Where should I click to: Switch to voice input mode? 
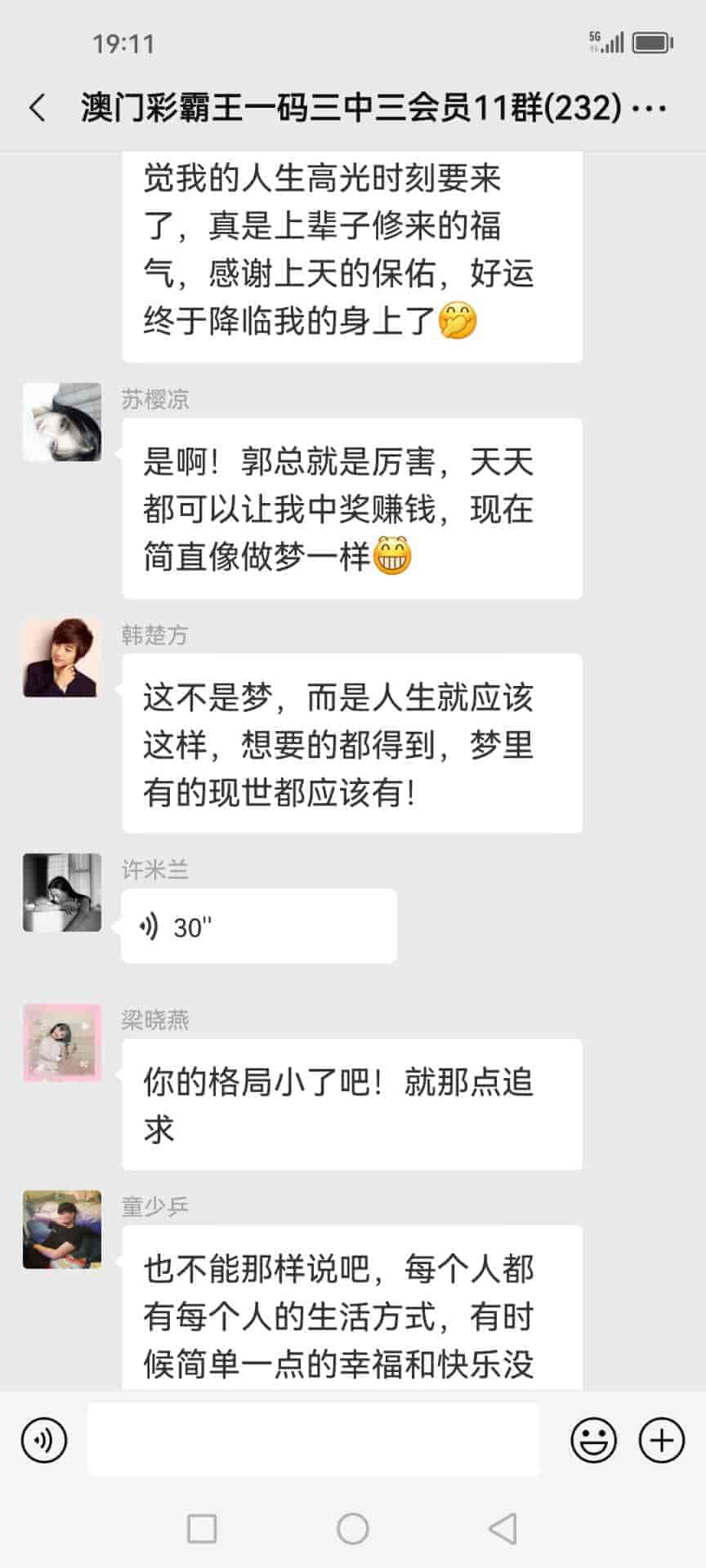coord(44,1440)
